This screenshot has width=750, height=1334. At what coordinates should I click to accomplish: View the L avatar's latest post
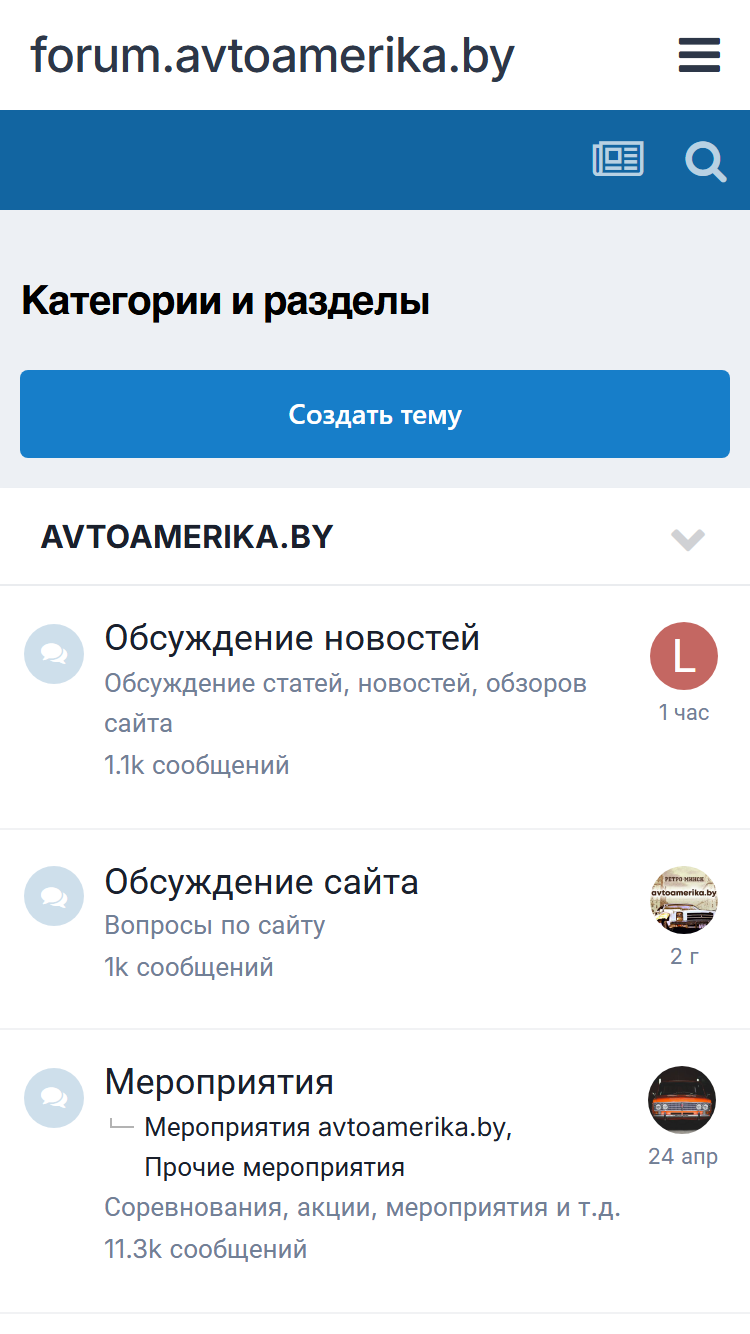pos(684,656)
